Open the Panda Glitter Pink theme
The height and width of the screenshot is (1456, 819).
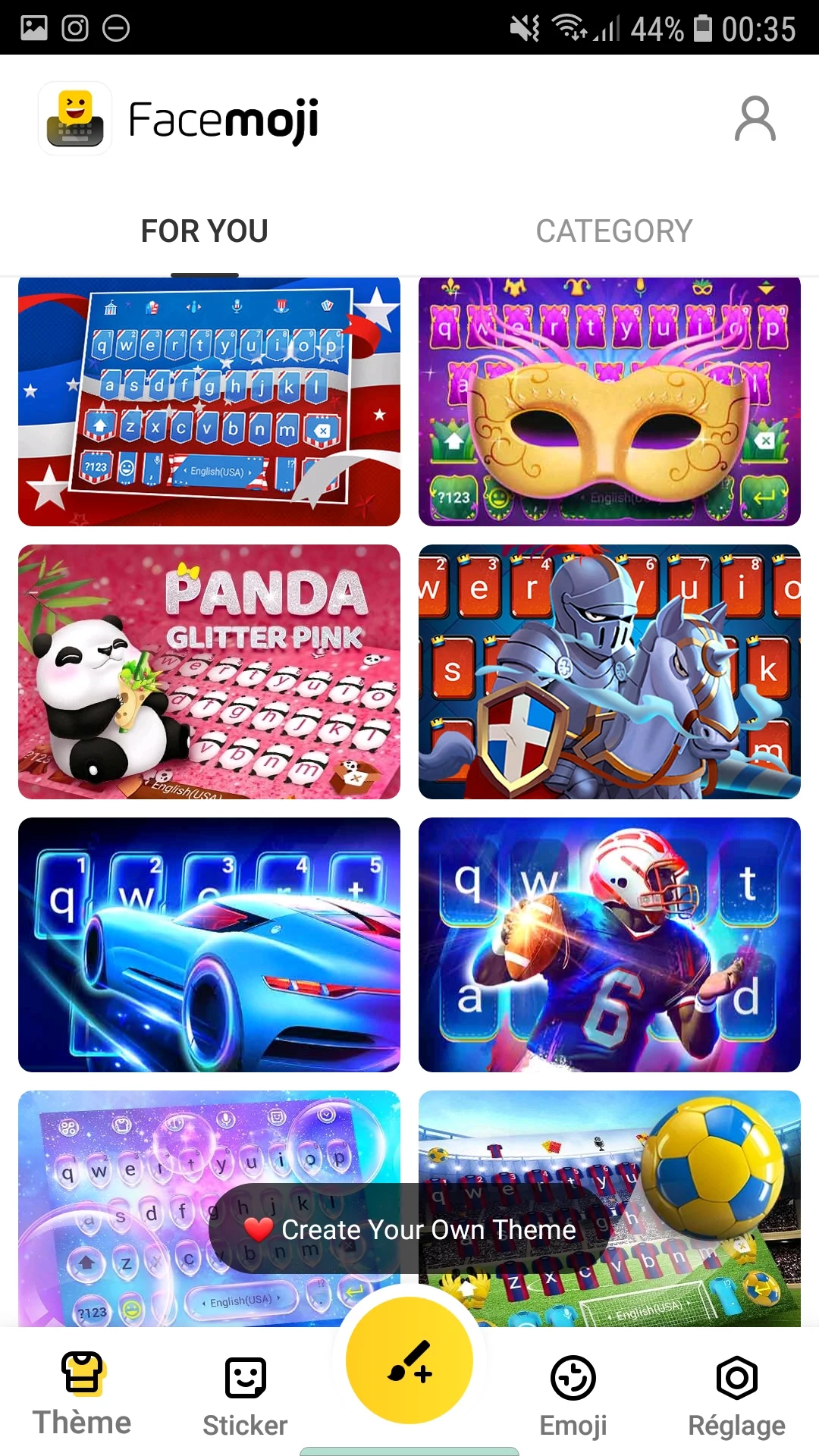(x=209, y=672)
